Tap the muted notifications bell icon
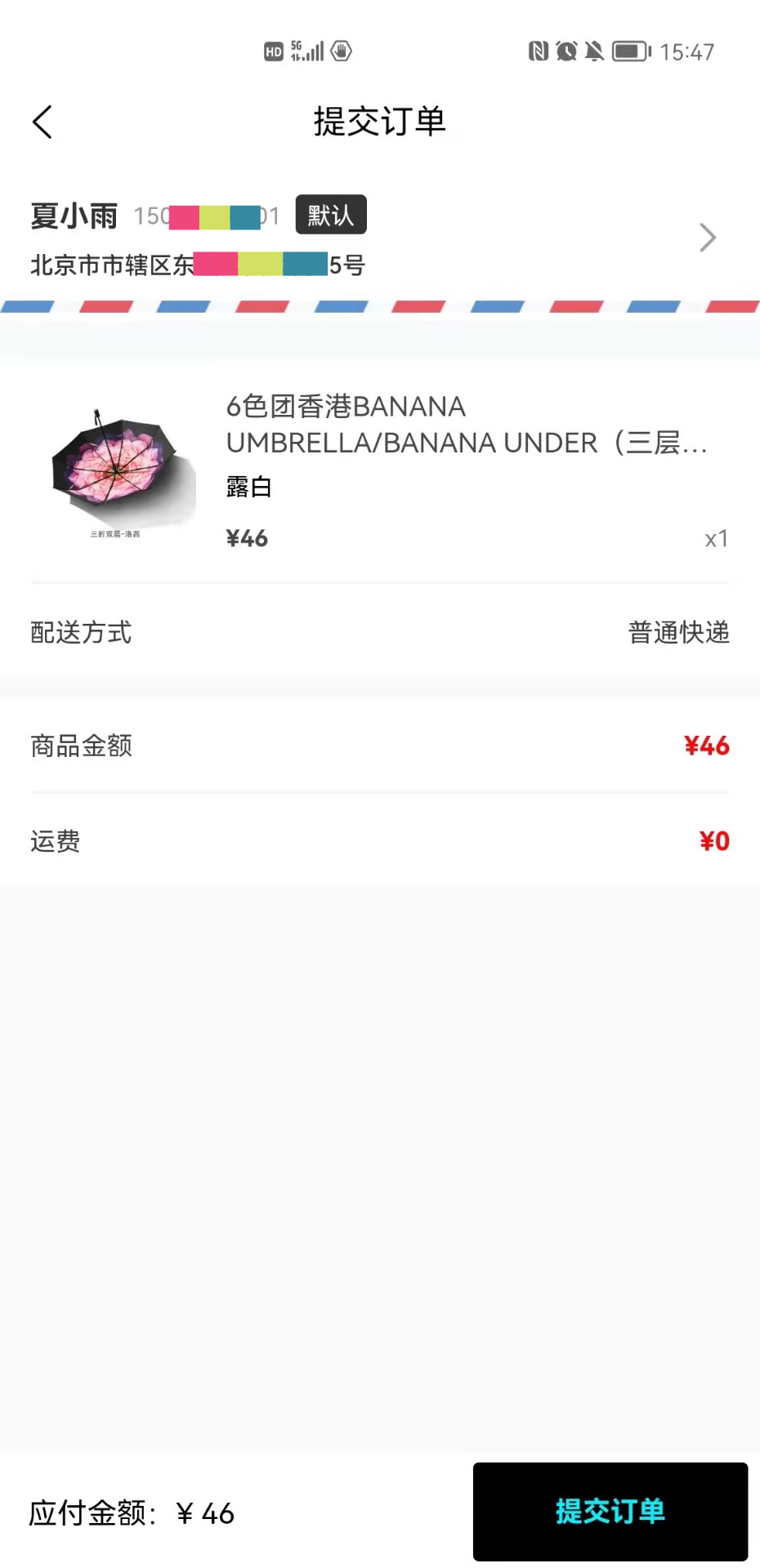The image size is (760, 1568). click(x=594, y=51)
